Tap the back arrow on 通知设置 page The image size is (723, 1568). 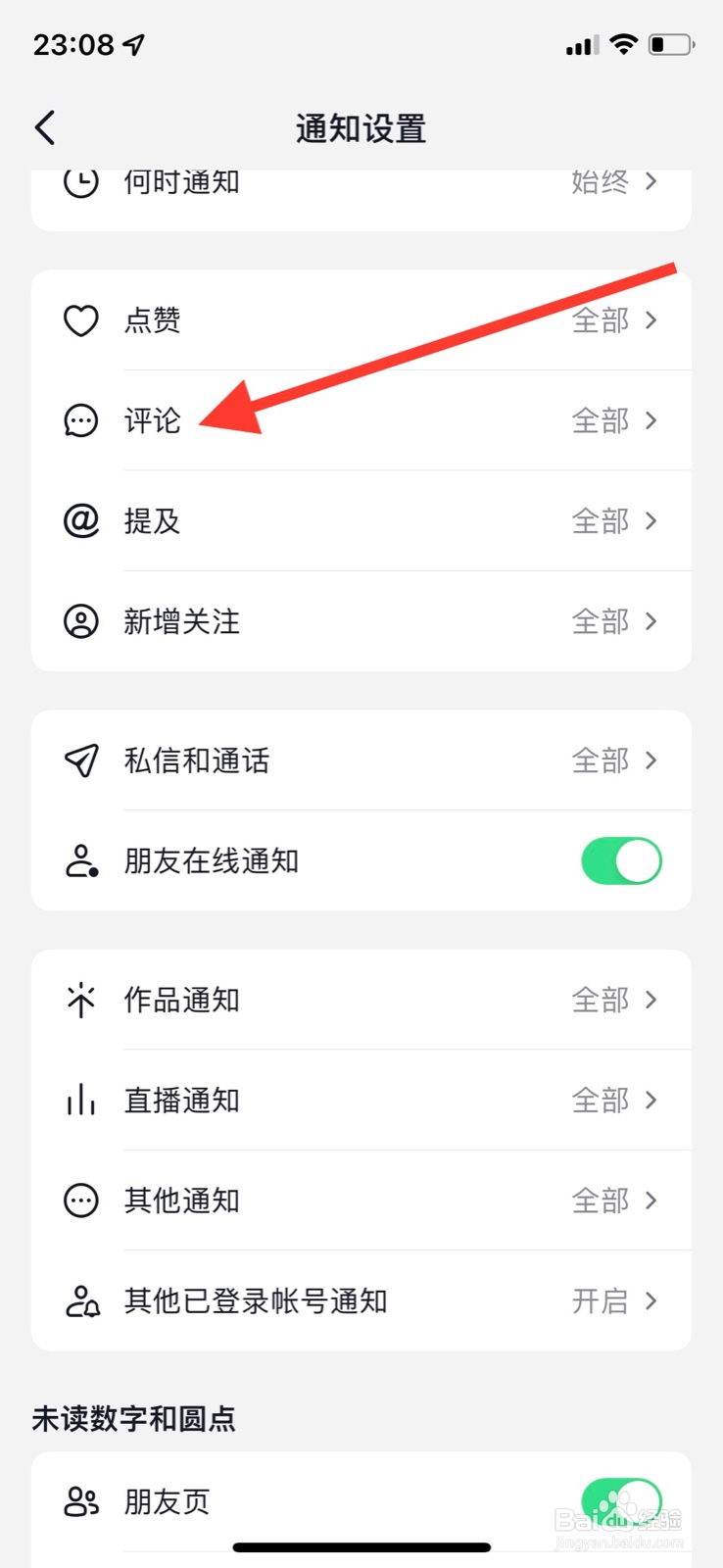coord(43,127)
